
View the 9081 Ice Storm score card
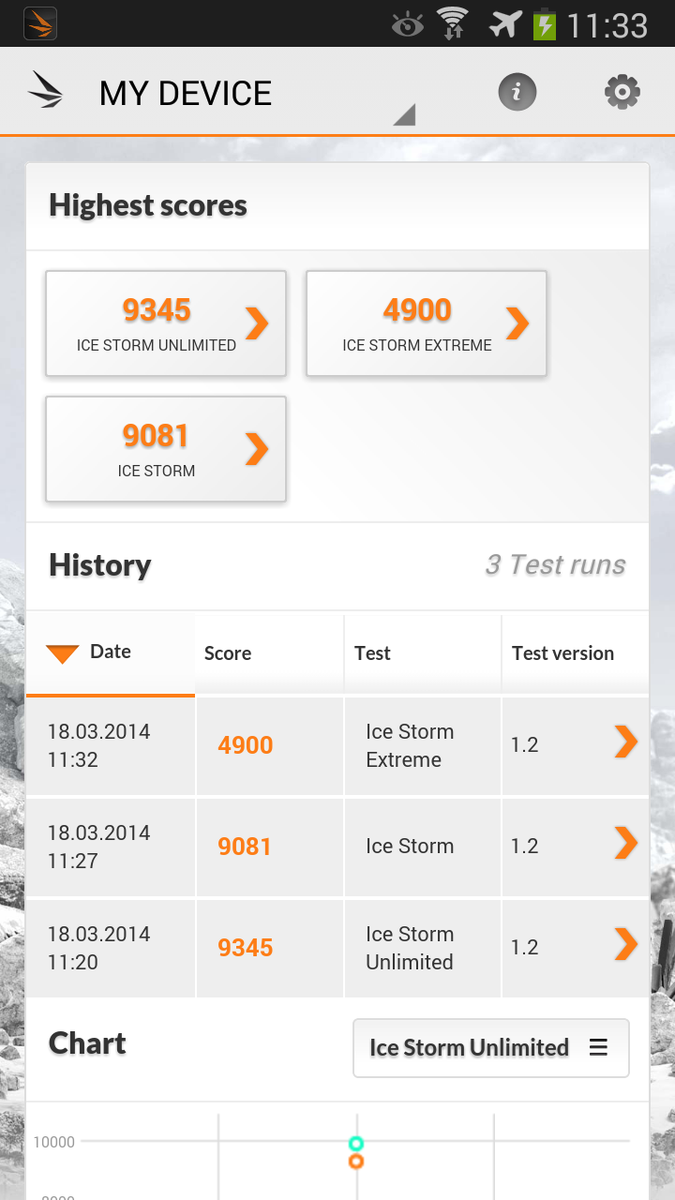click(x=166, y=449)
